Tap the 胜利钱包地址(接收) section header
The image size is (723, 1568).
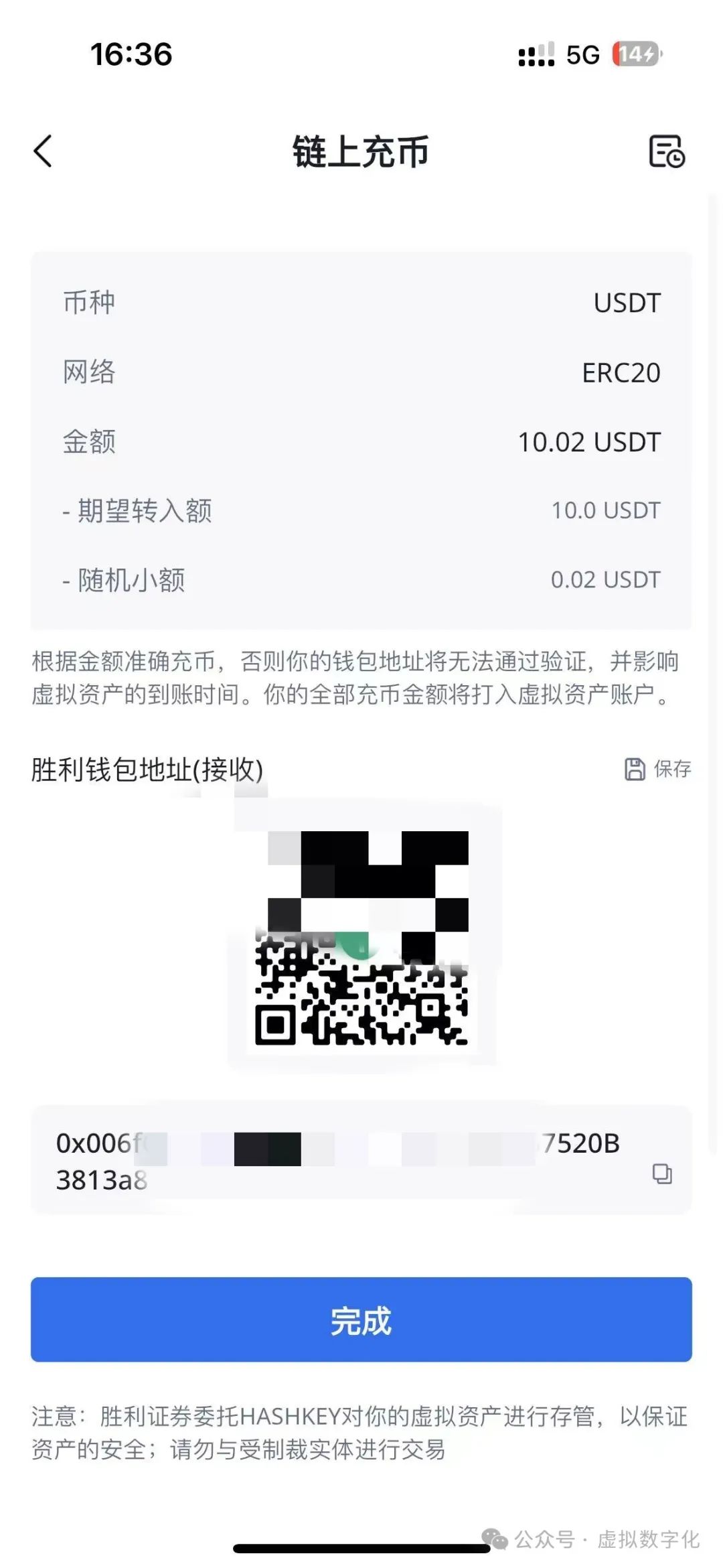point(146,770)
